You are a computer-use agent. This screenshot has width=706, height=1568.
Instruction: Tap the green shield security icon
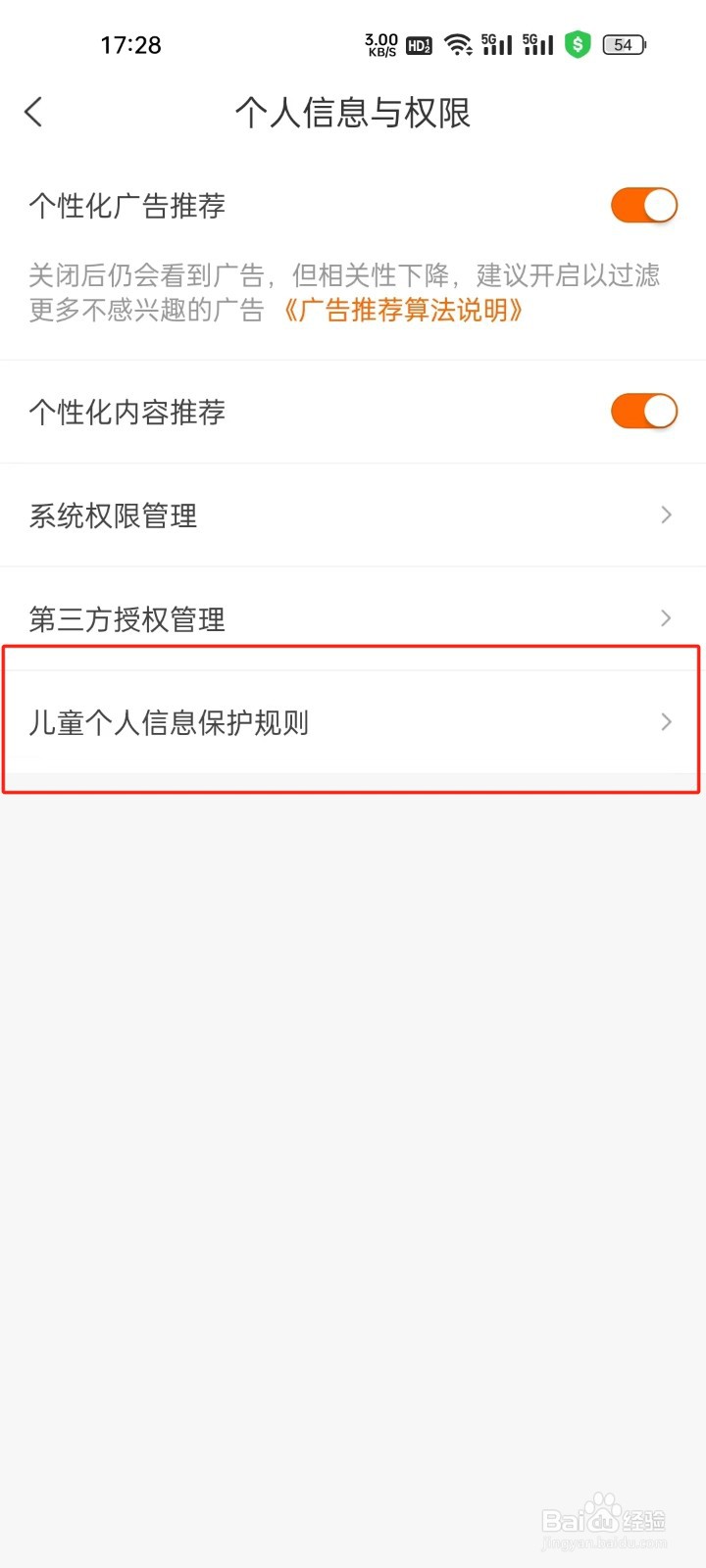click(578, 44)
